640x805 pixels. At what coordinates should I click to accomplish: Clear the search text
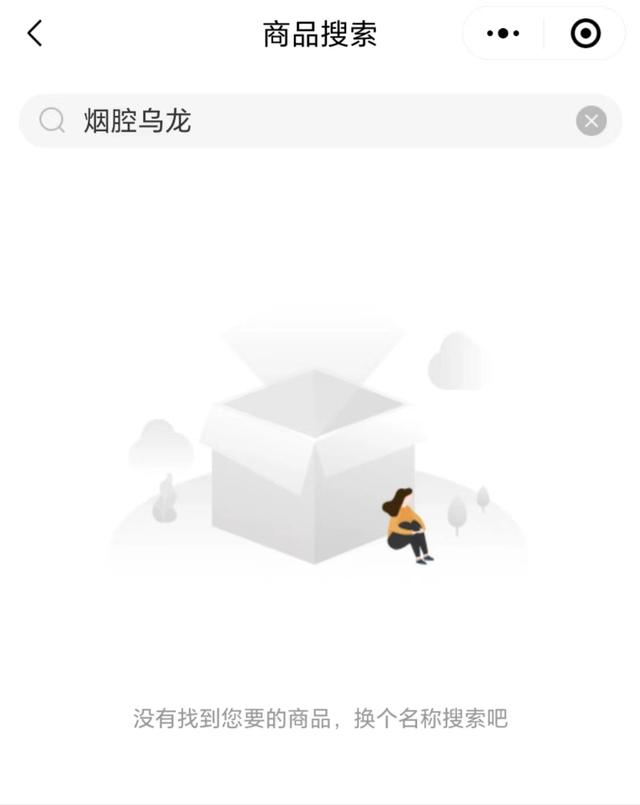(x=591, y=121)
